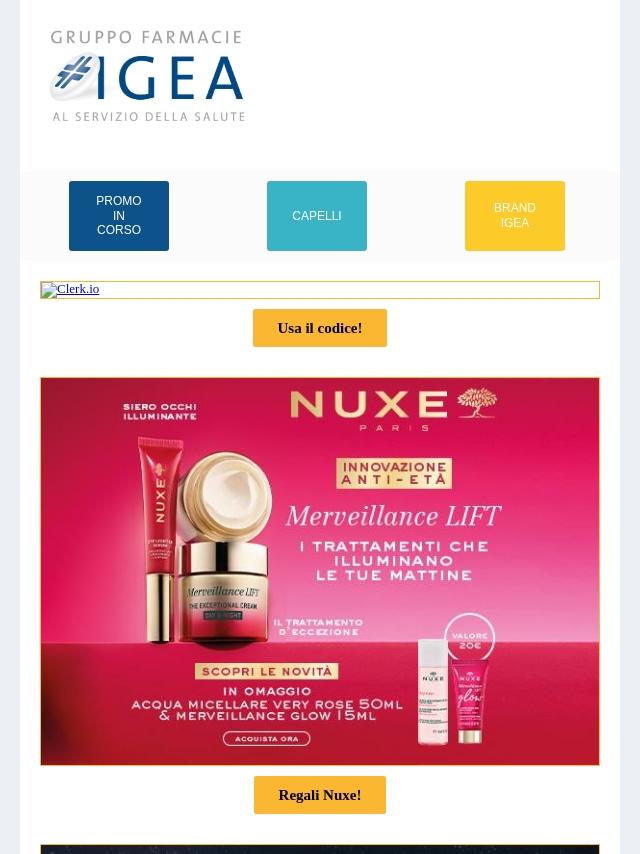Open the Brand Igea button
This screenshot has height=854, width=640.
[515, 216]
